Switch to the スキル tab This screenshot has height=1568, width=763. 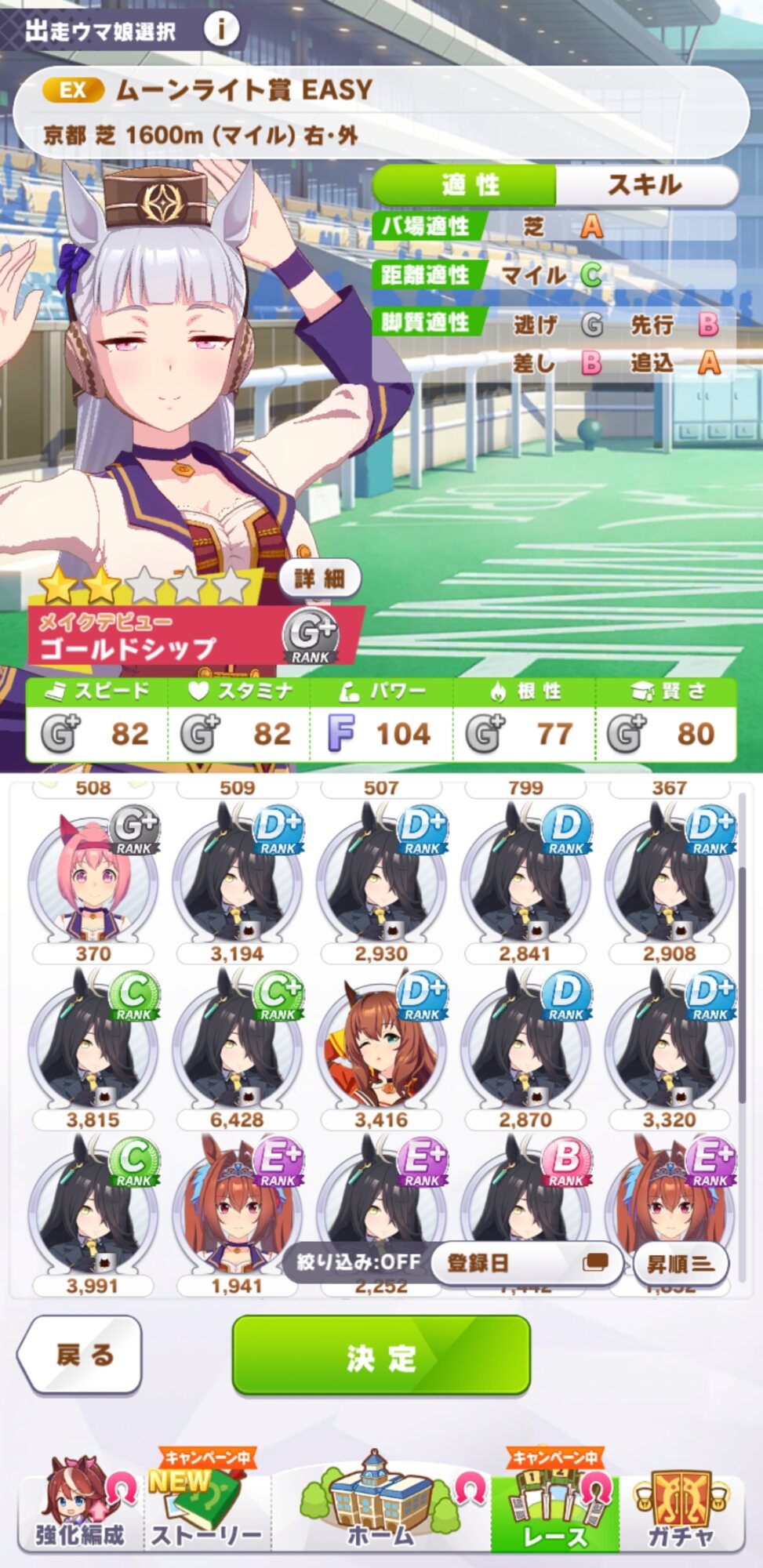(645, 185)
